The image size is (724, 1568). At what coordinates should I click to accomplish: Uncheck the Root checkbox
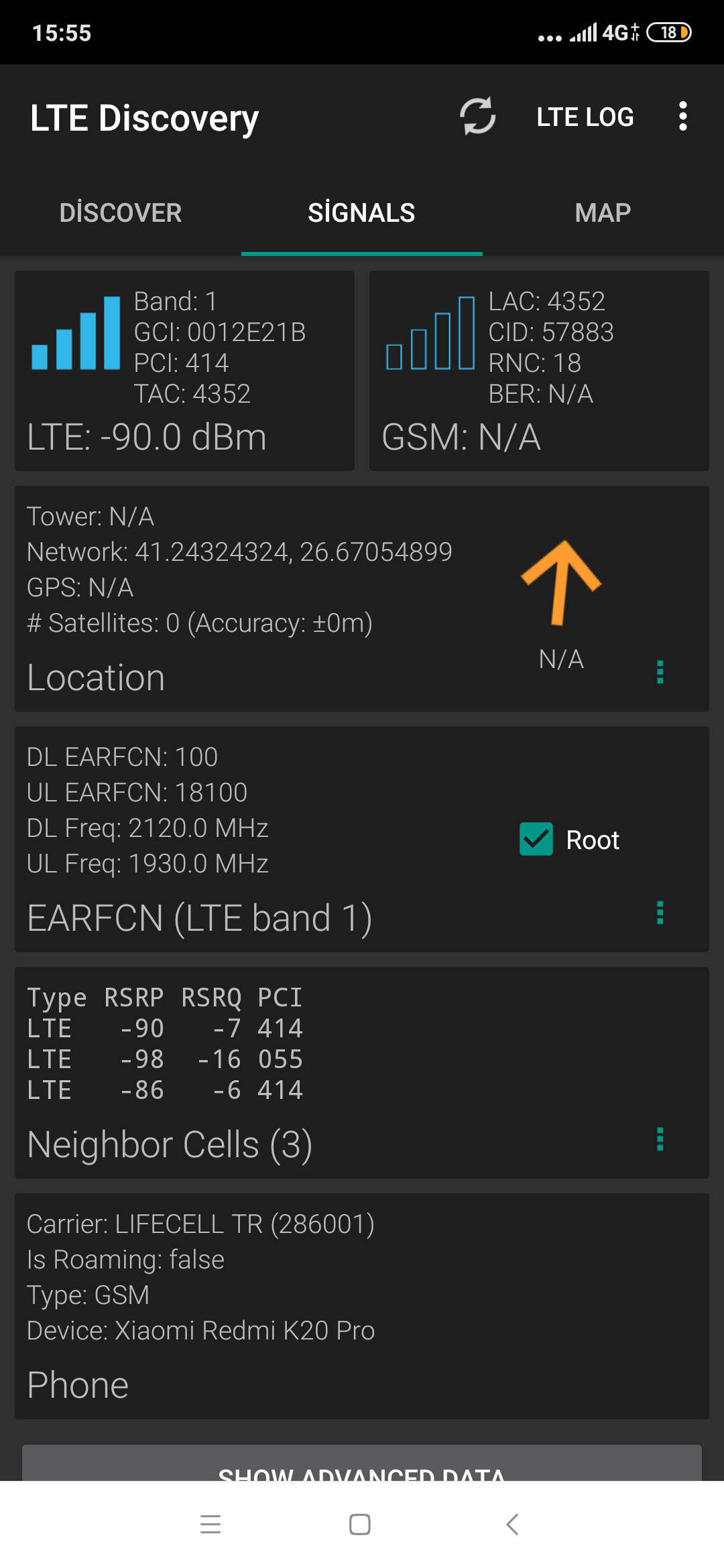click(x=536, y=839)
